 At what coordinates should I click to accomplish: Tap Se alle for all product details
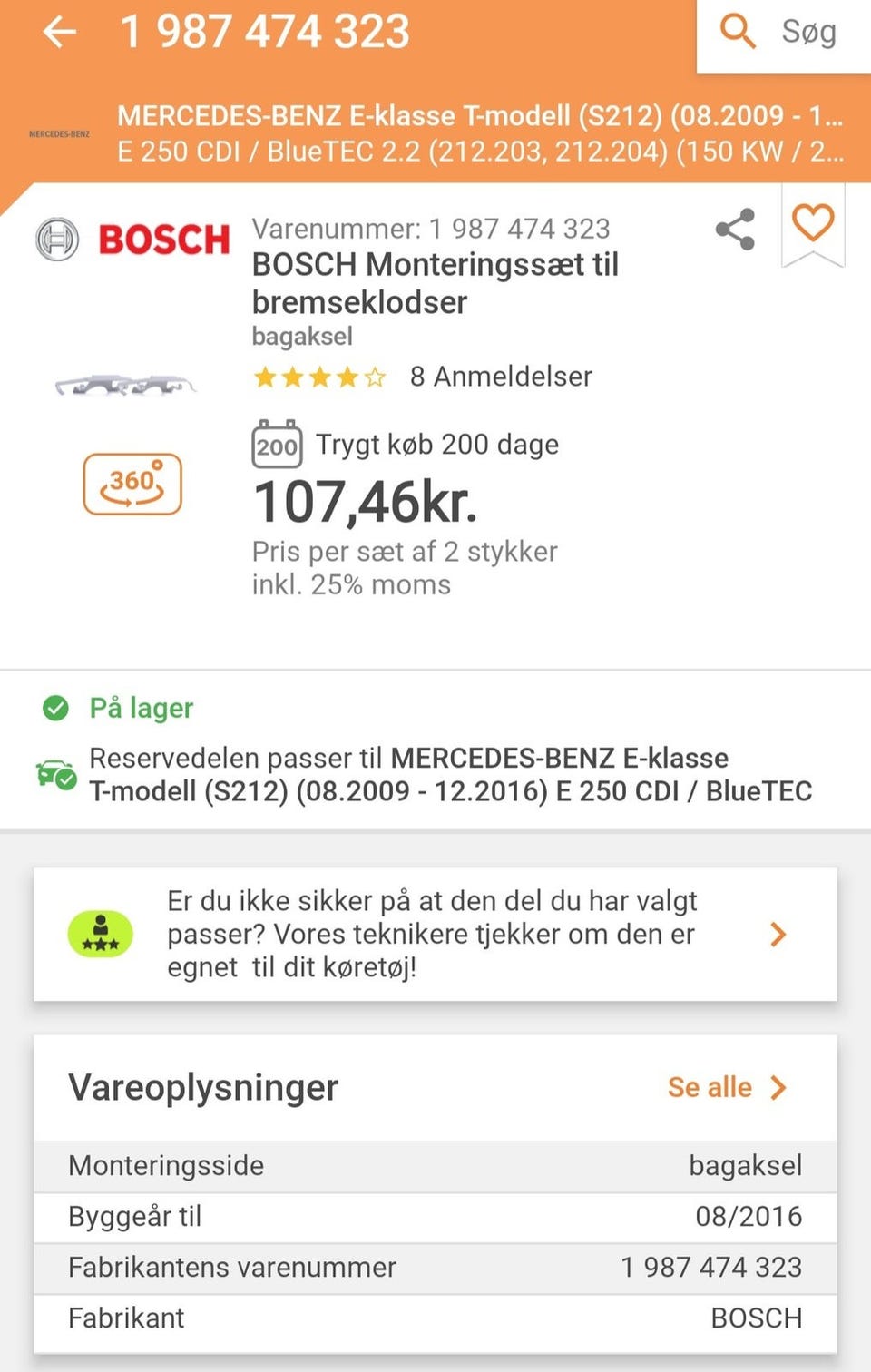pos(726,1087)
